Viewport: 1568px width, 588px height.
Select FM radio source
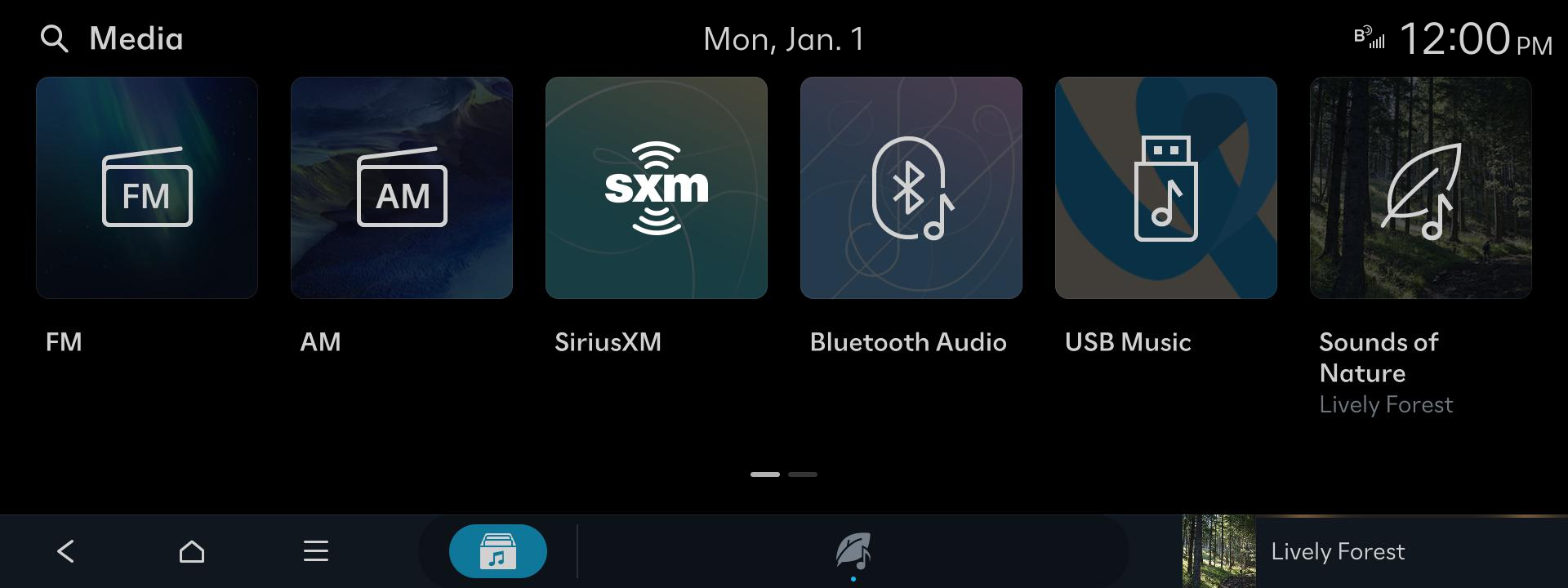(147, 188)
